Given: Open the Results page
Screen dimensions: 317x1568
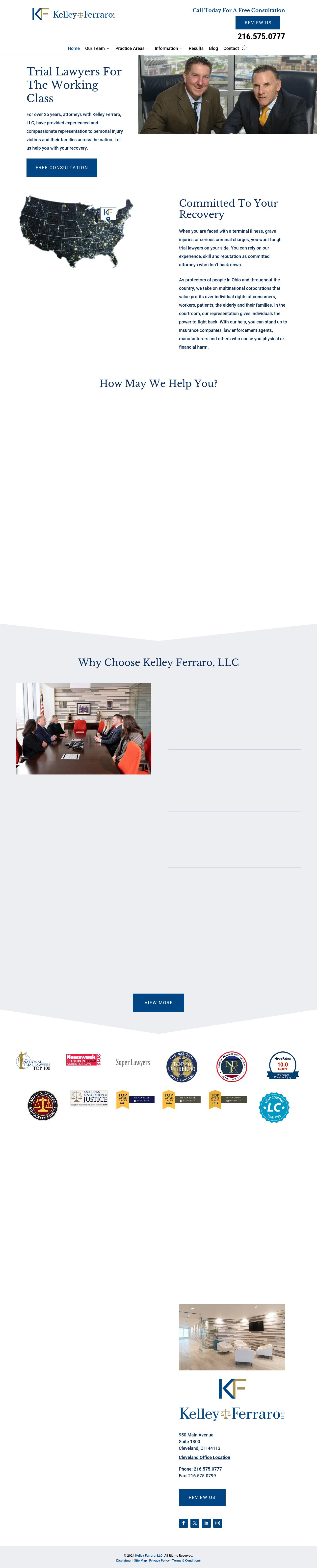Looking at the screenshot, I should (x=196, y=48).
